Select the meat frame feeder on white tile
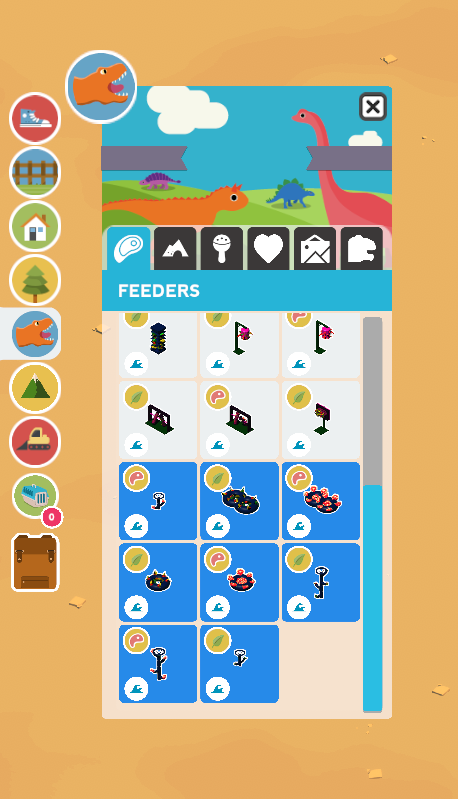Image resolution: width=458 pixels, height=799 pixels. tap(239, 420)
